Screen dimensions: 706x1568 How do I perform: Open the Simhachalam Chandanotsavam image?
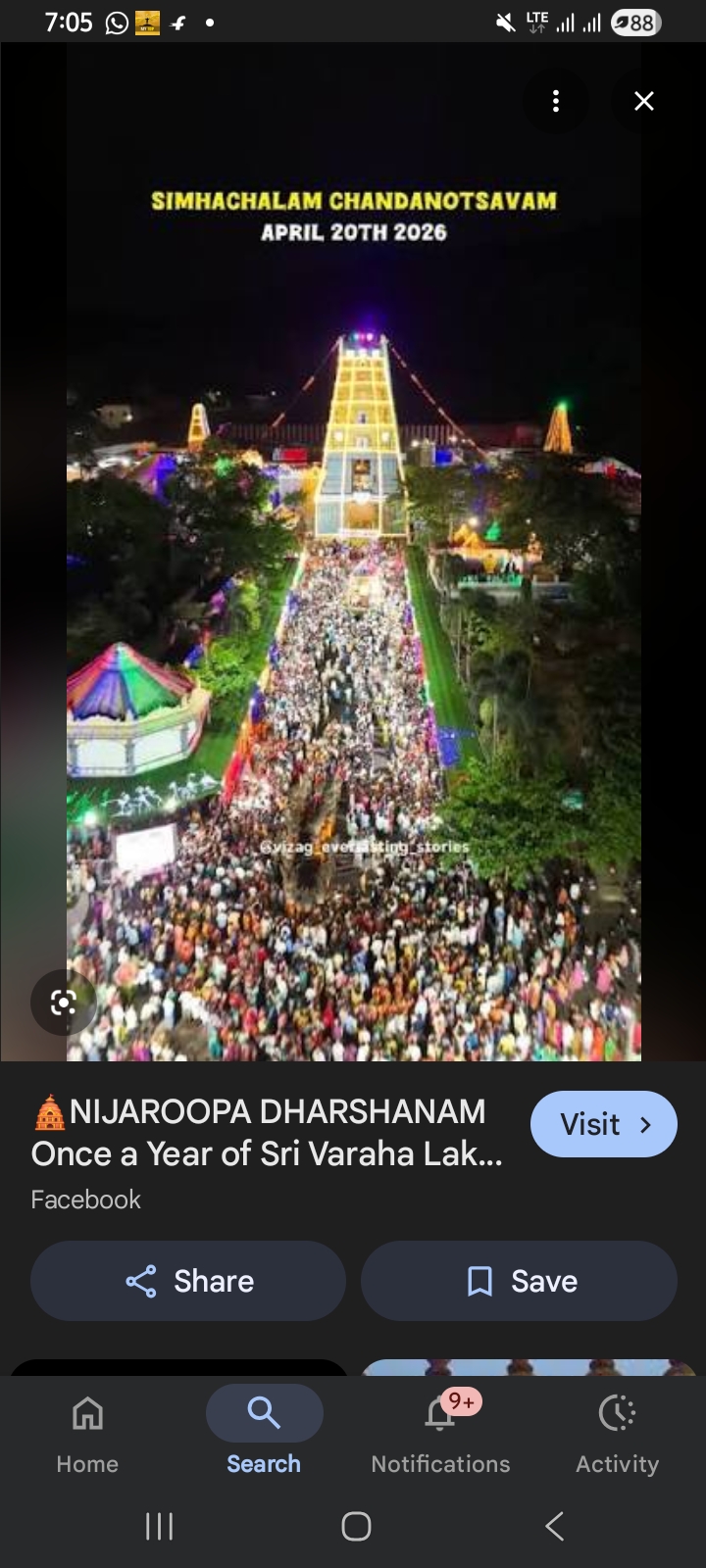(x=353, y=588)
